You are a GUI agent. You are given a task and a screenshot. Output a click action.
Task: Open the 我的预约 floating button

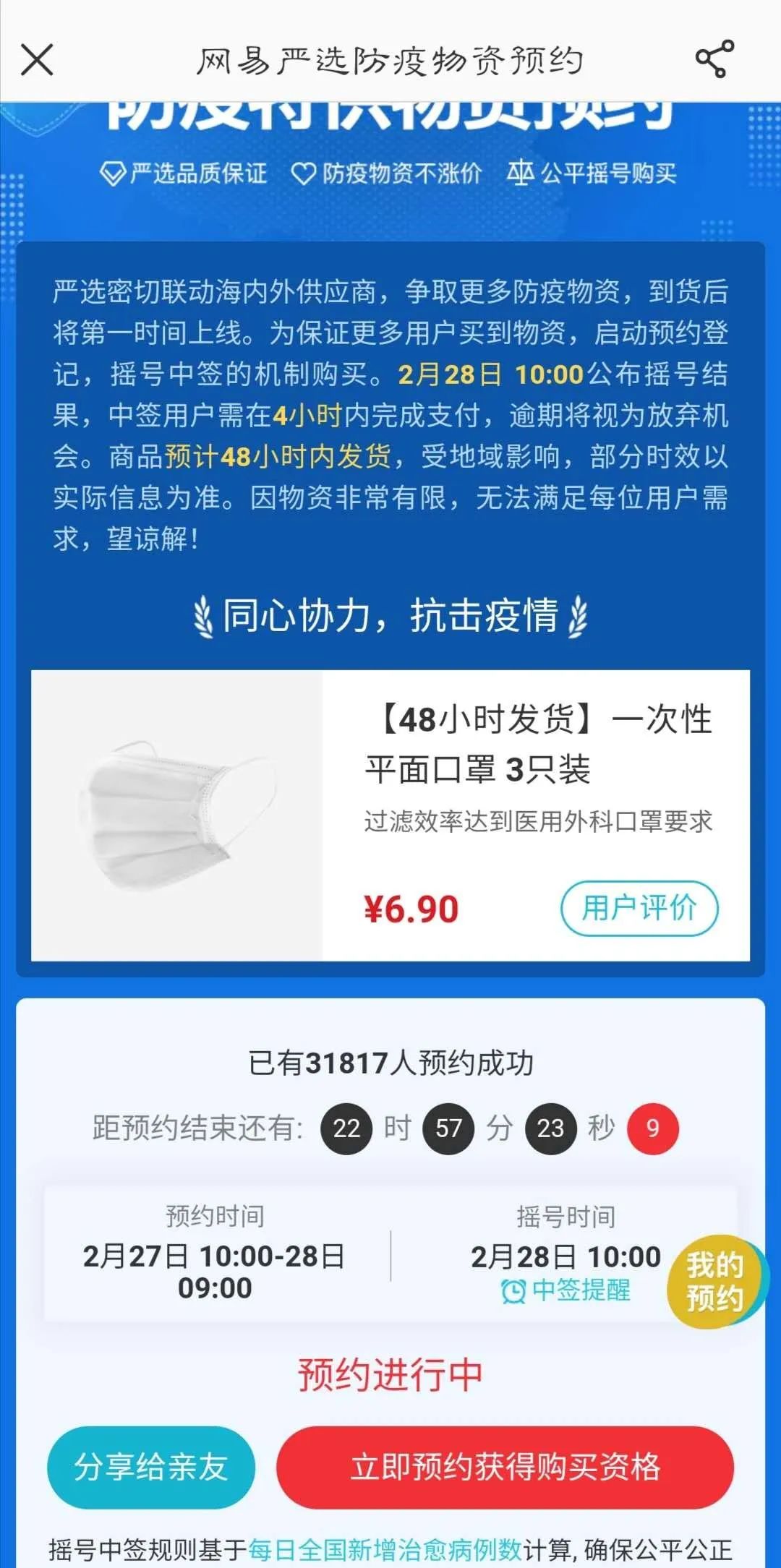pos(716,1282)
